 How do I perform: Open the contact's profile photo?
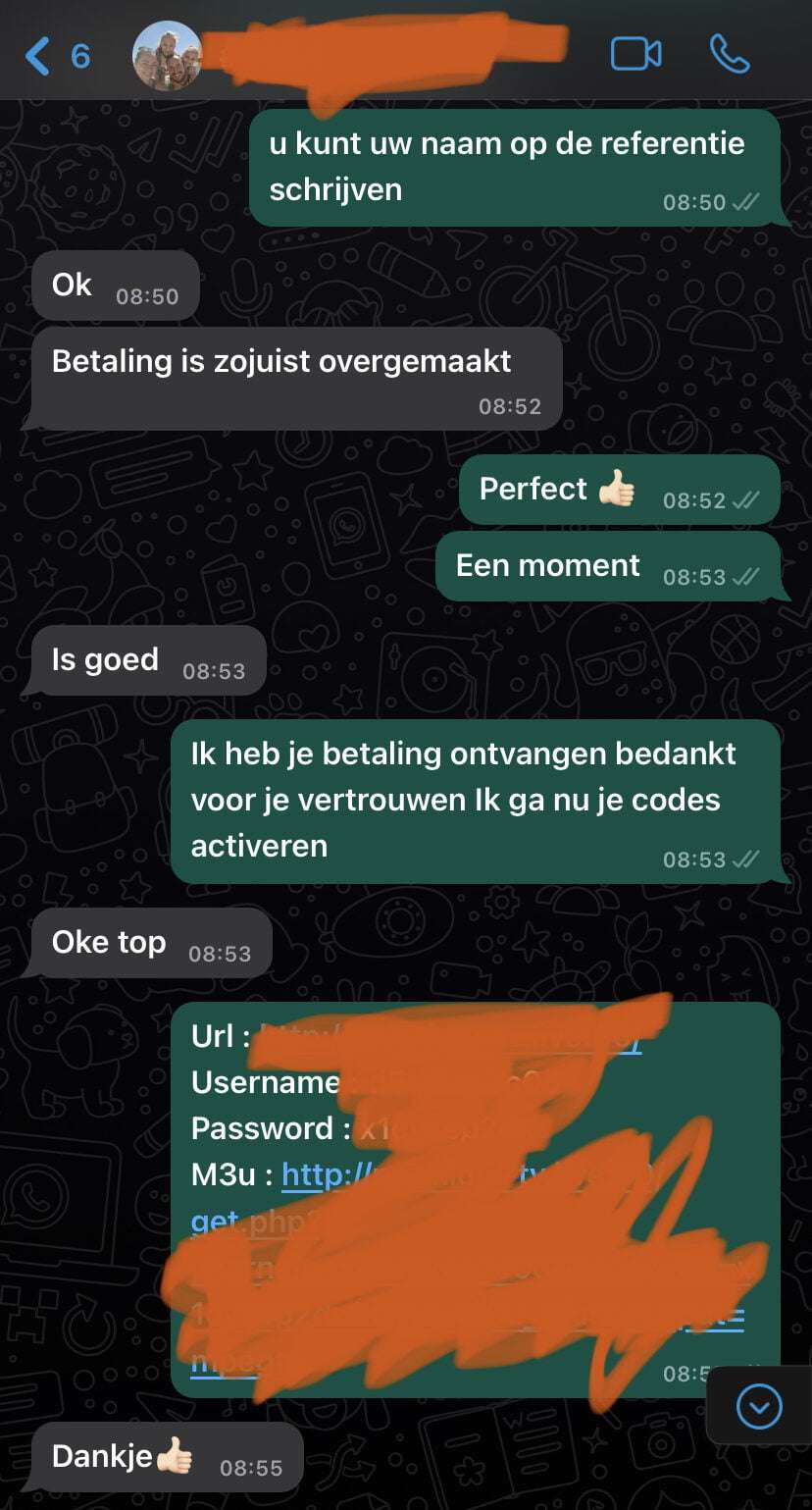click(x=167, y=56)
